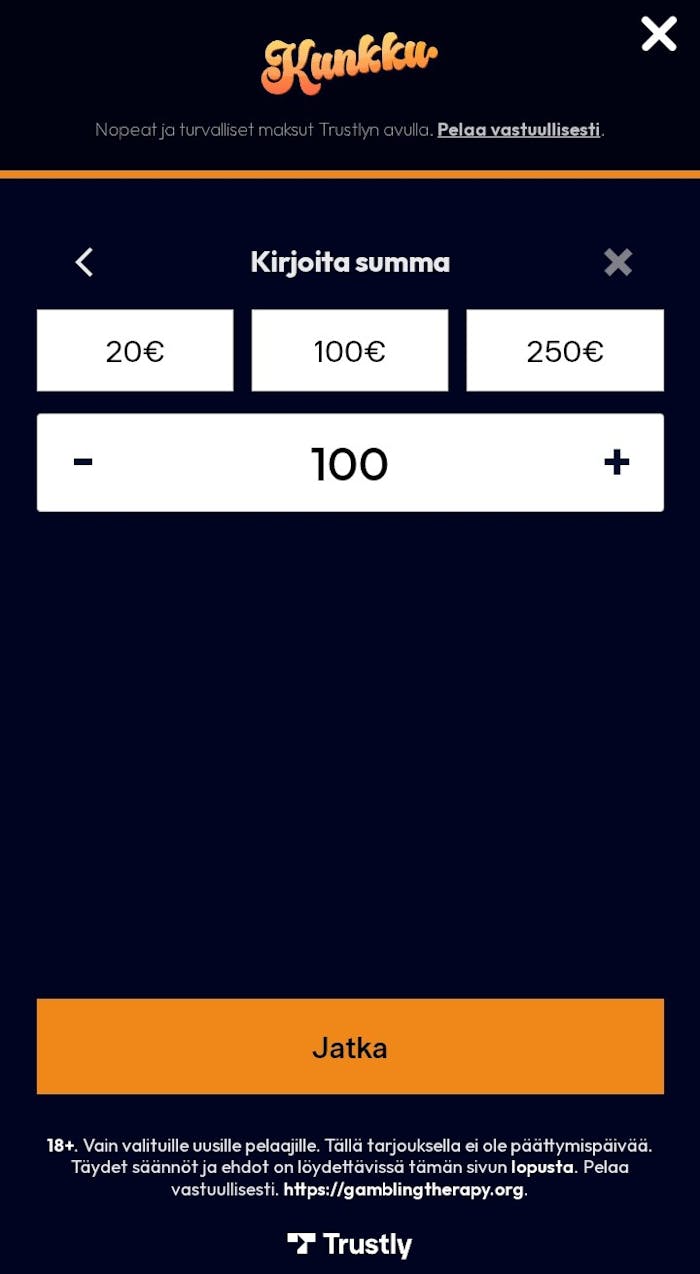Select the 20€ preset amount
The width and height of the screenshot is (700, 1274).
tap(135, 351)
